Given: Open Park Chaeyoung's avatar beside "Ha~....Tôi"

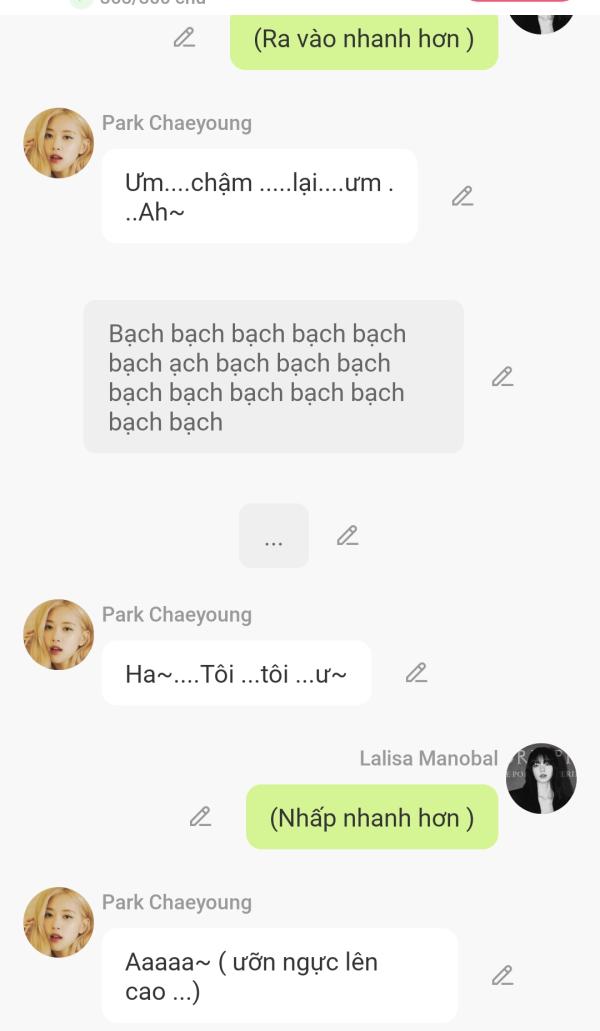Looking at the screenshot, I should (x=59, y=635).
